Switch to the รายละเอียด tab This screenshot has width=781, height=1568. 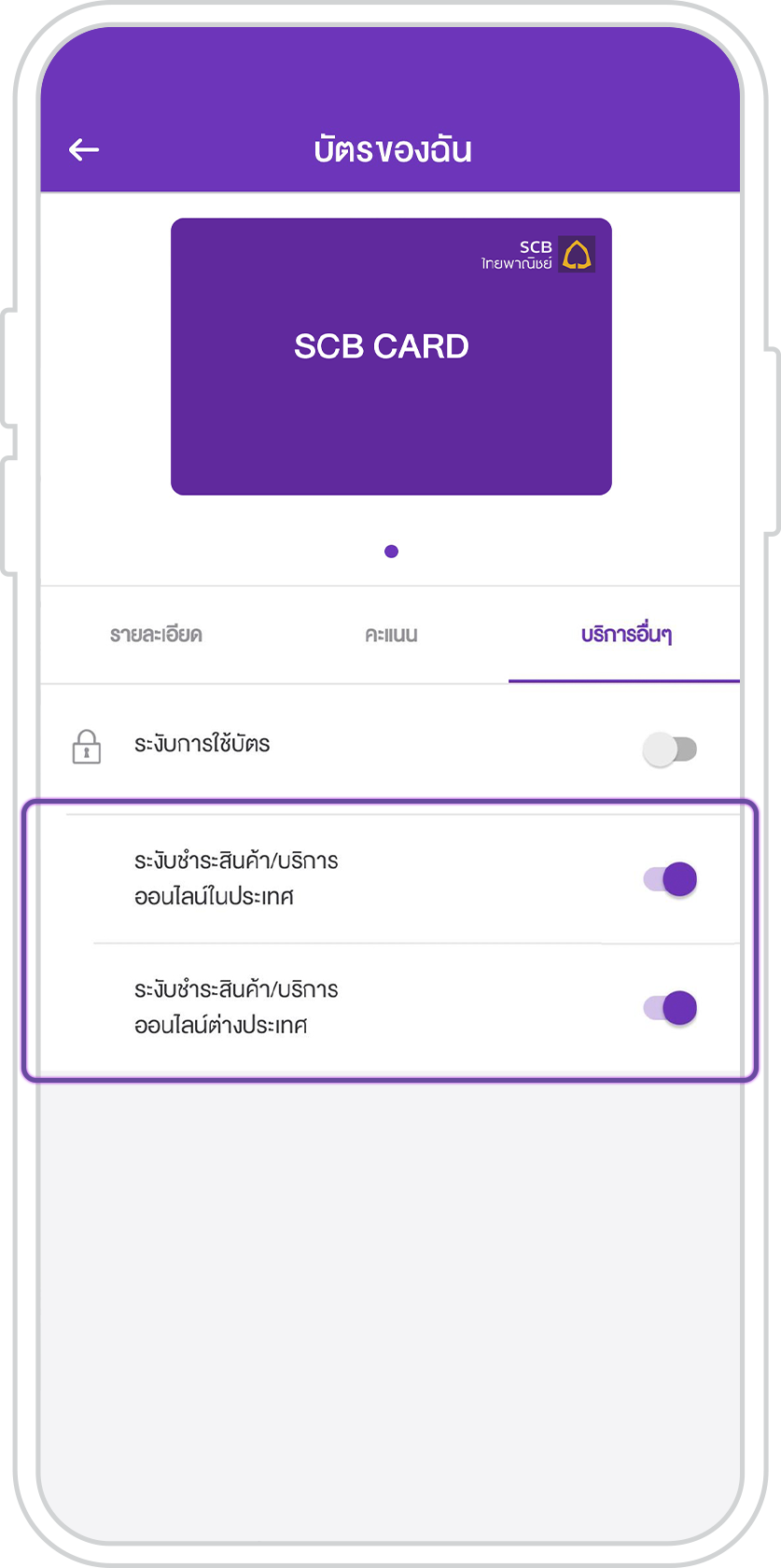tap(156, 636)
